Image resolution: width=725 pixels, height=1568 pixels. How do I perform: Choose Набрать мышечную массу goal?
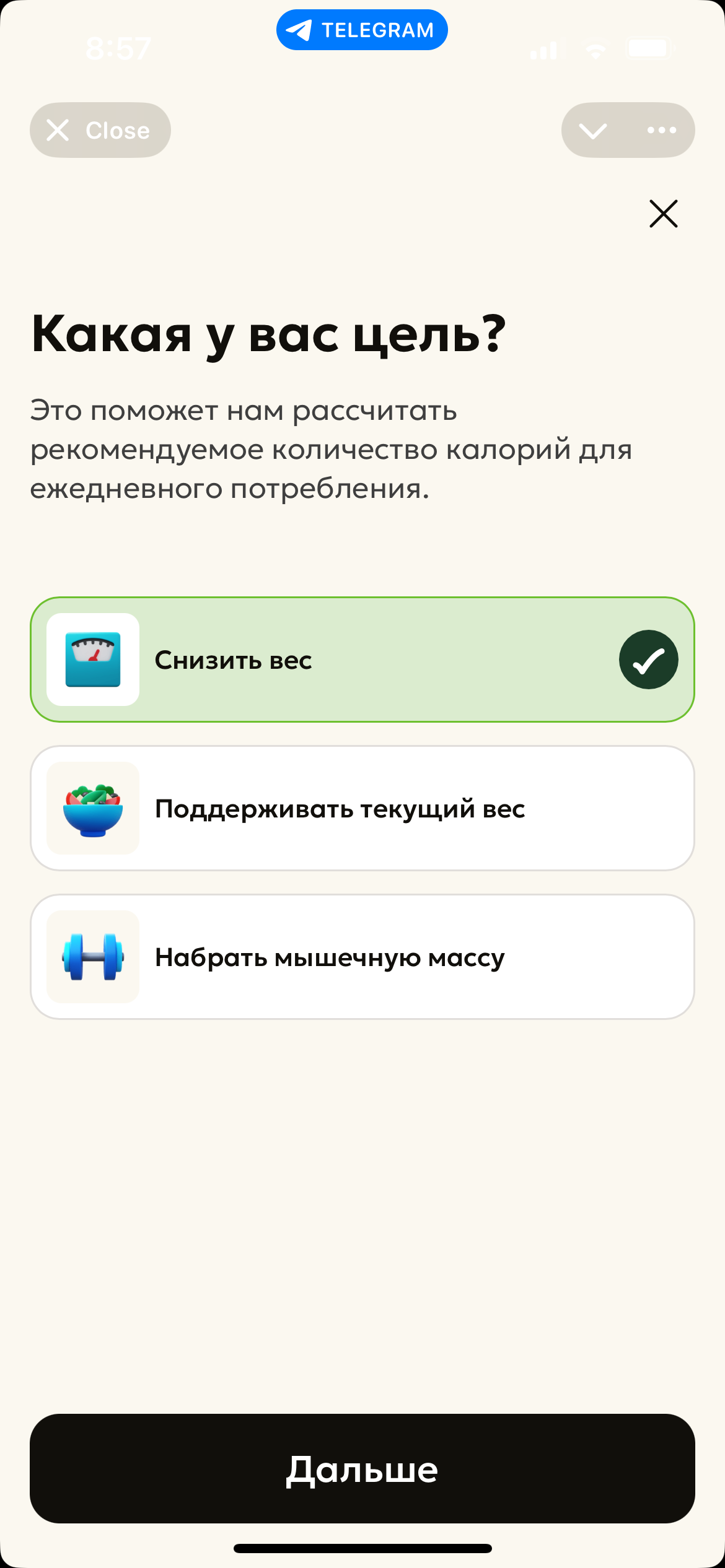pos(362,956)
